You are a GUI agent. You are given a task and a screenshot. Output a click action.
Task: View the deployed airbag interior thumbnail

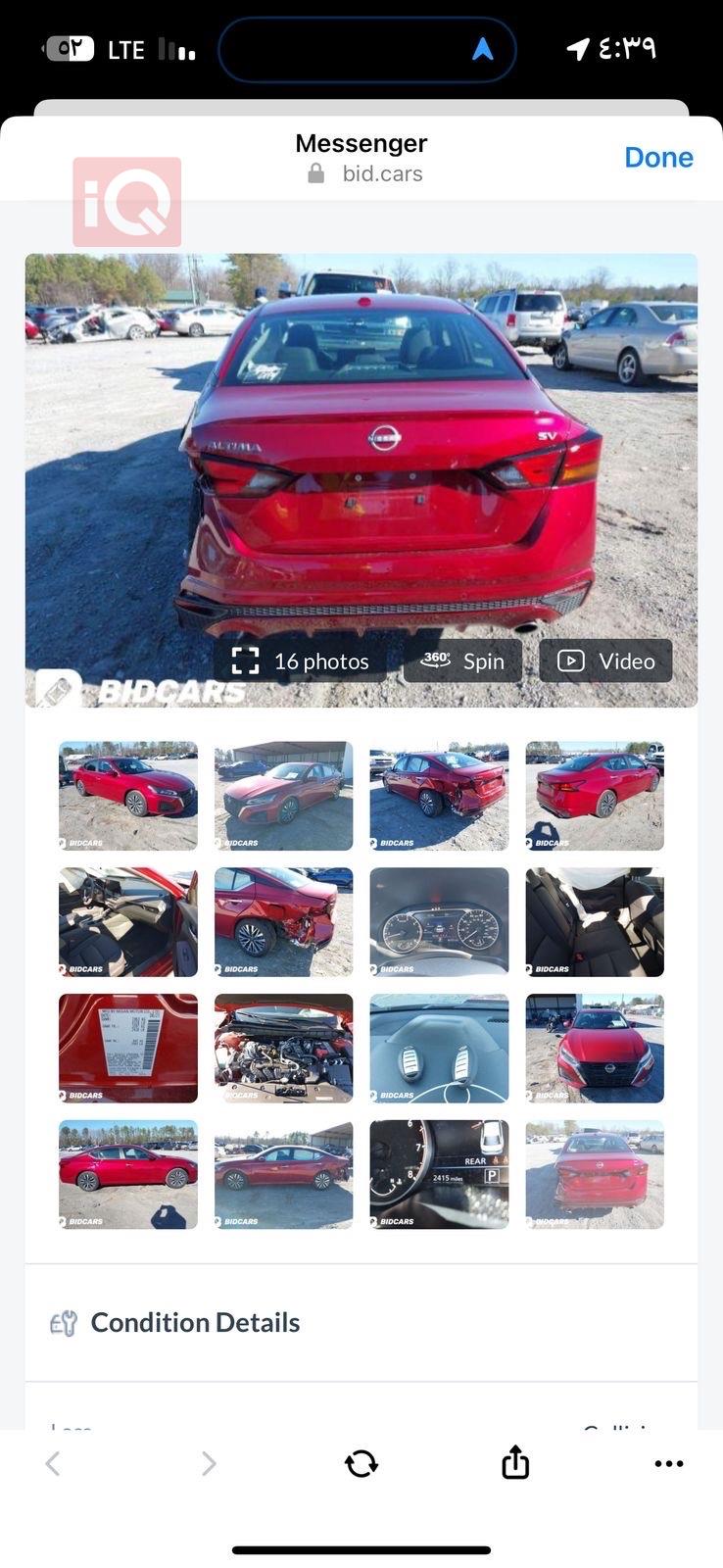click(x=595, y=922)
